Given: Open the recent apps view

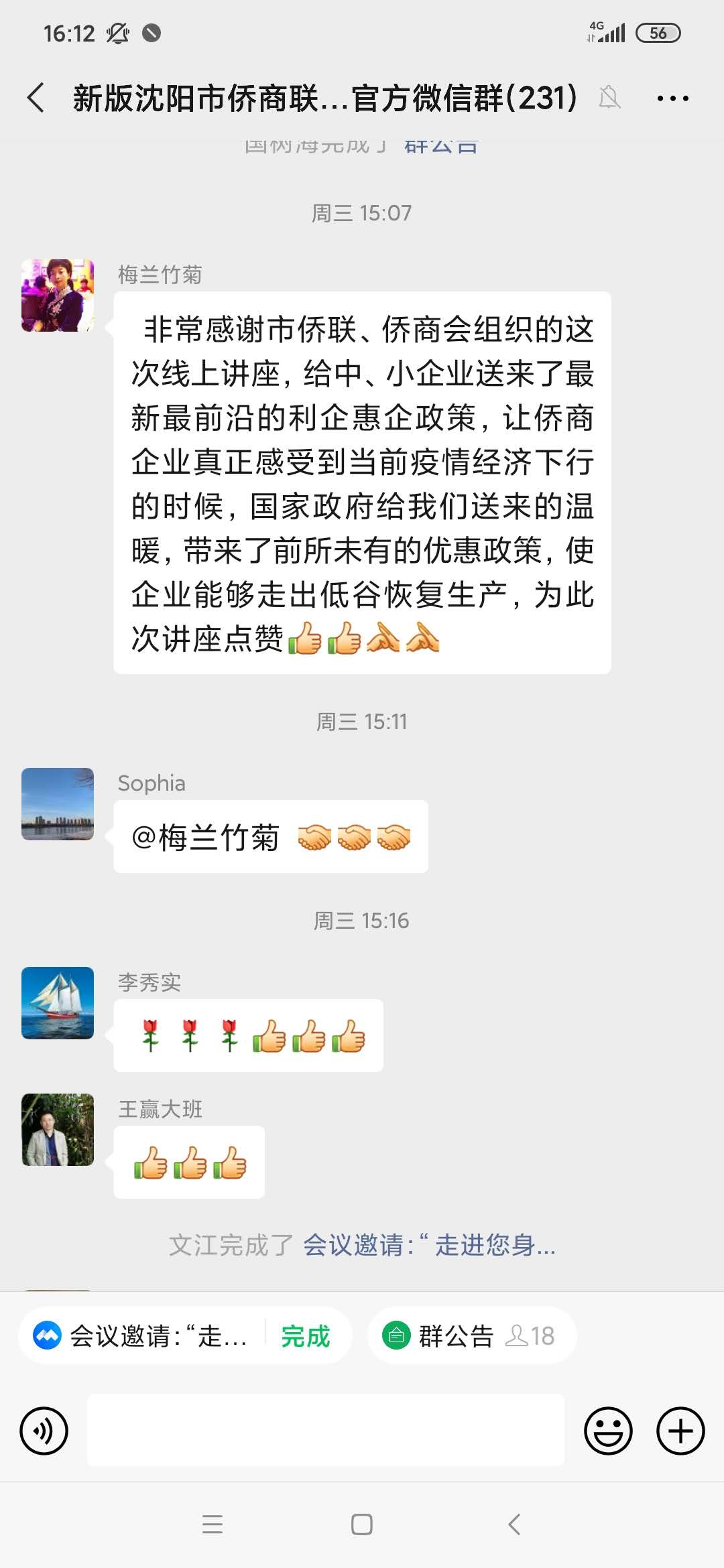Looking at the screenshot, I should coord(213,1524).
